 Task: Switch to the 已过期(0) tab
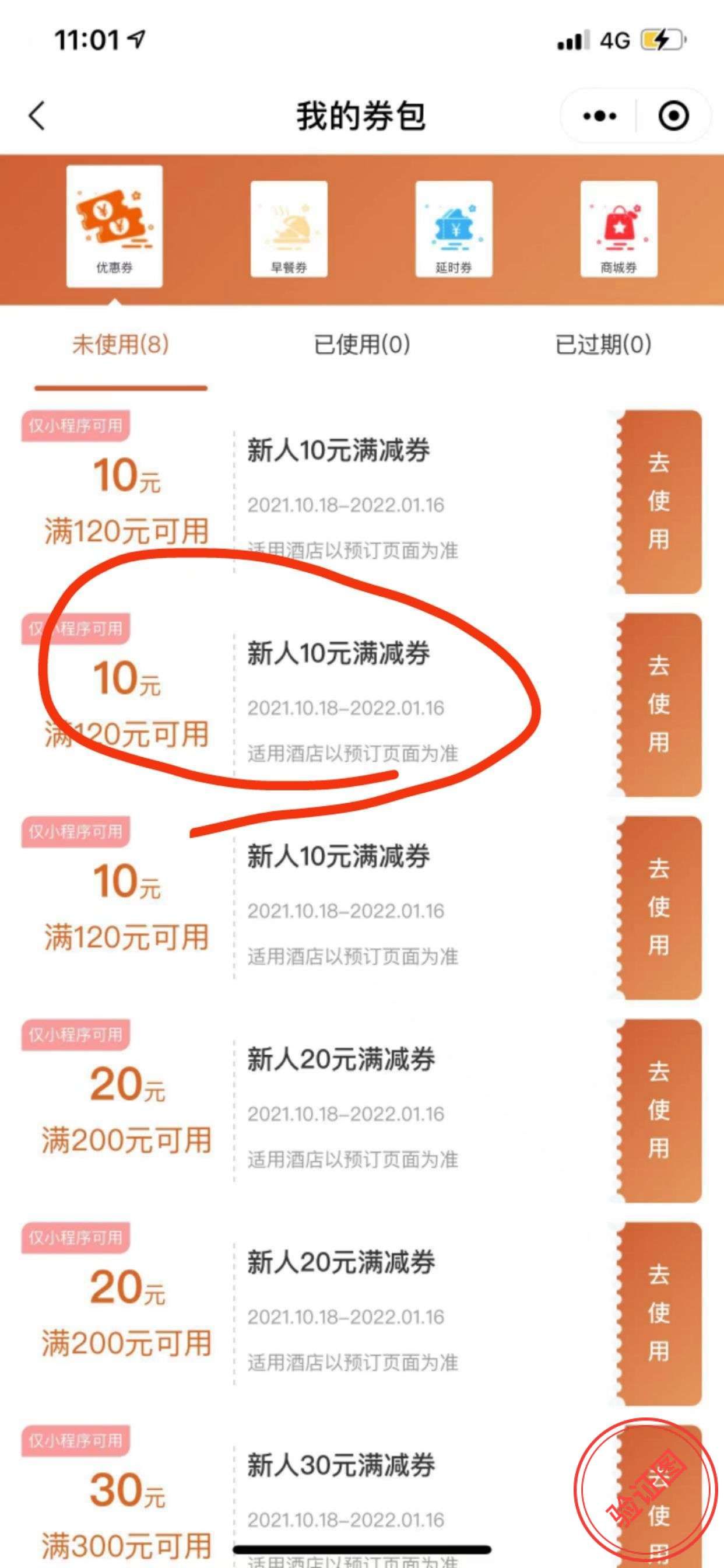pos(603,345)
